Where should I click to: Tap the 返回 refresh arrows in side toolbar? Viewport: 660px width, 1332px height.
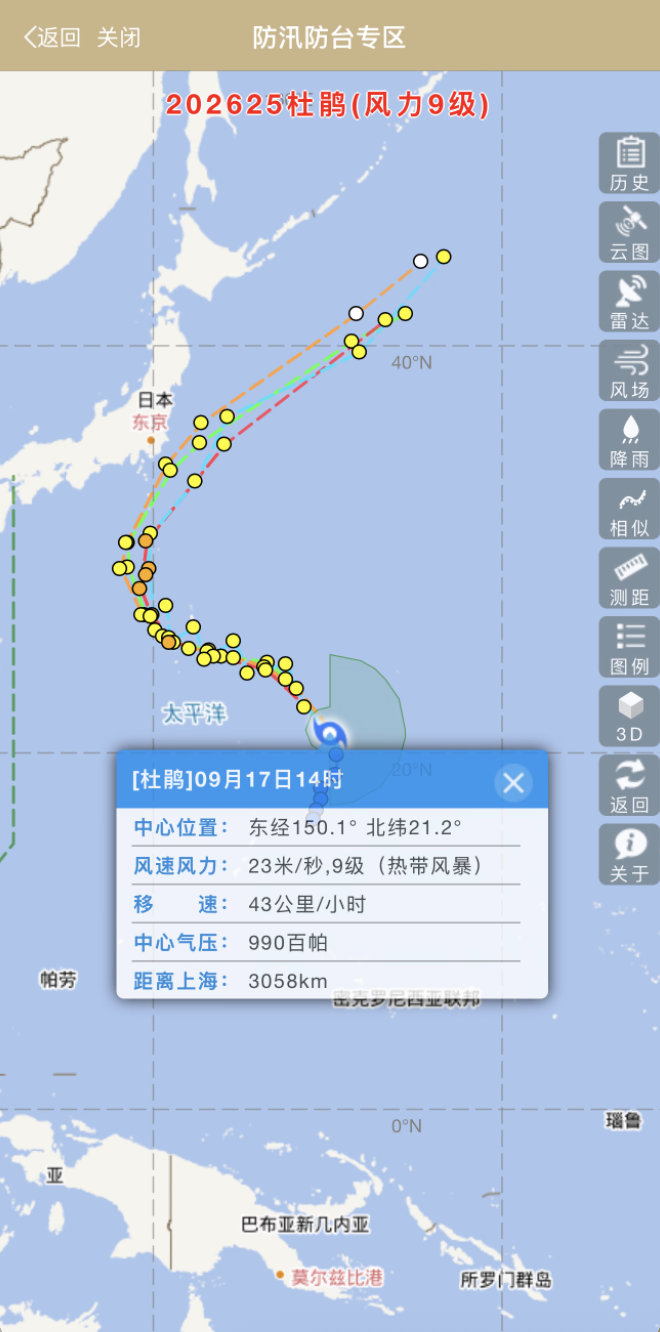click(x=630, y=784)
